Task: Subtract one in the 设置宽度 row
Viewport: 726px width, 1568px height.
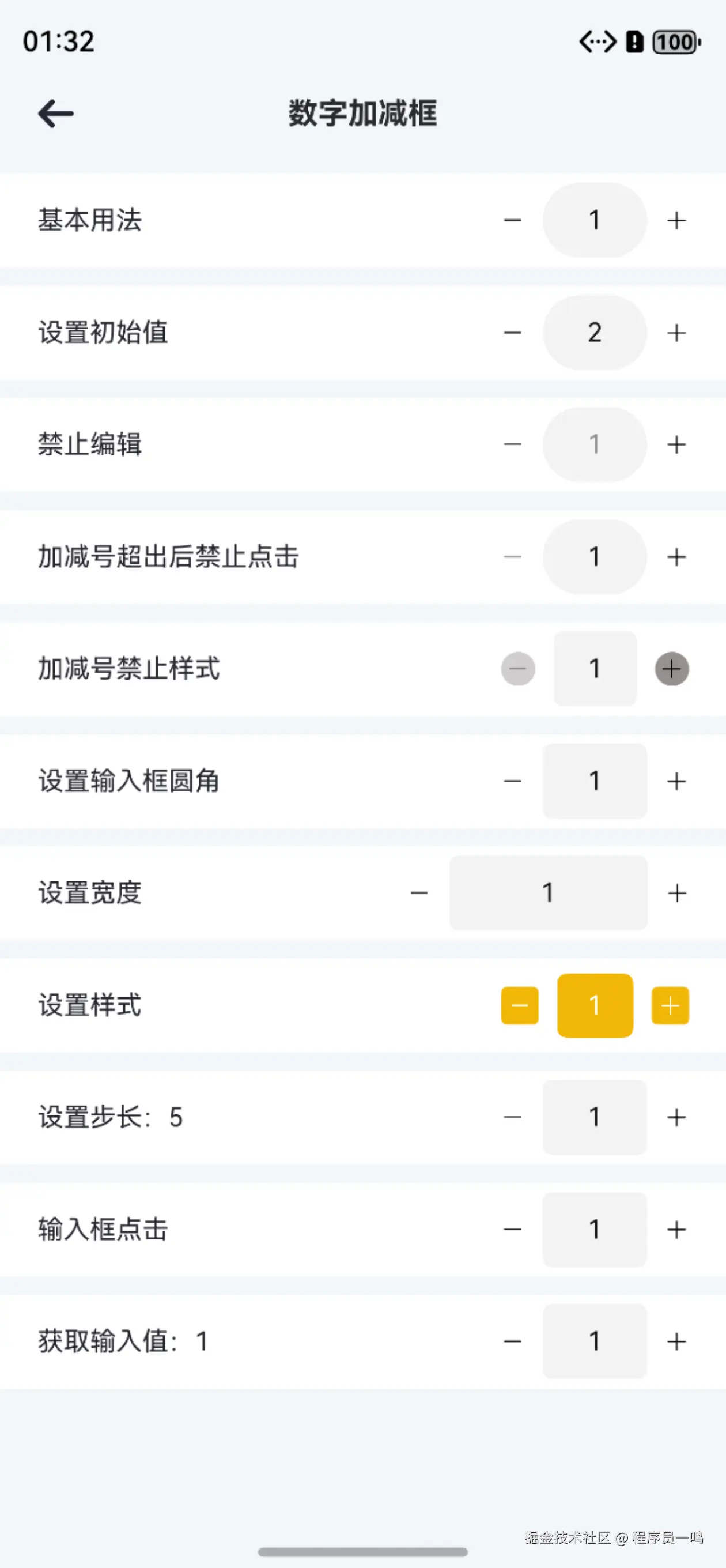Action: point(419,893)
